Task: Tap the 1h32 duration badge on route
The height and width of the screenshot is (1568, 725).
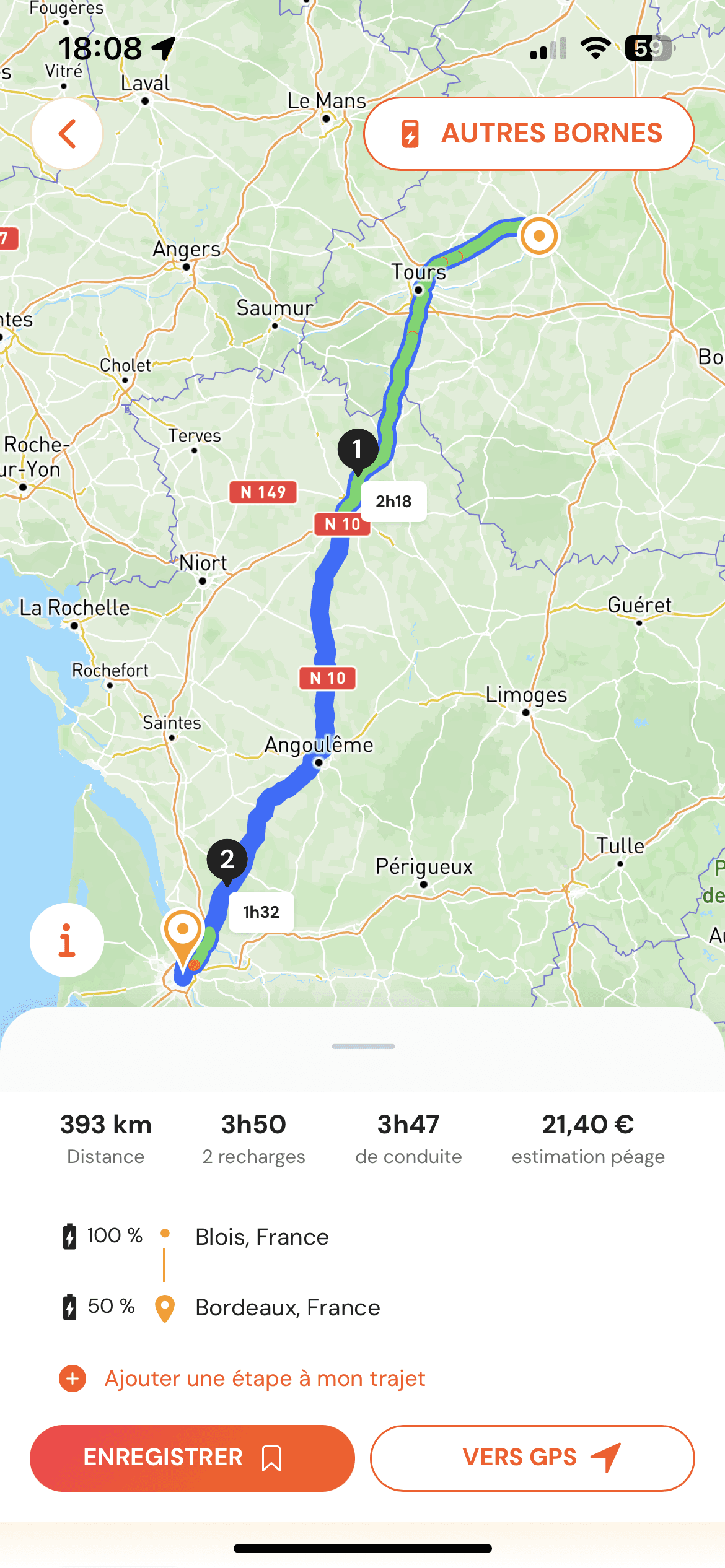Action: (261, 911)
